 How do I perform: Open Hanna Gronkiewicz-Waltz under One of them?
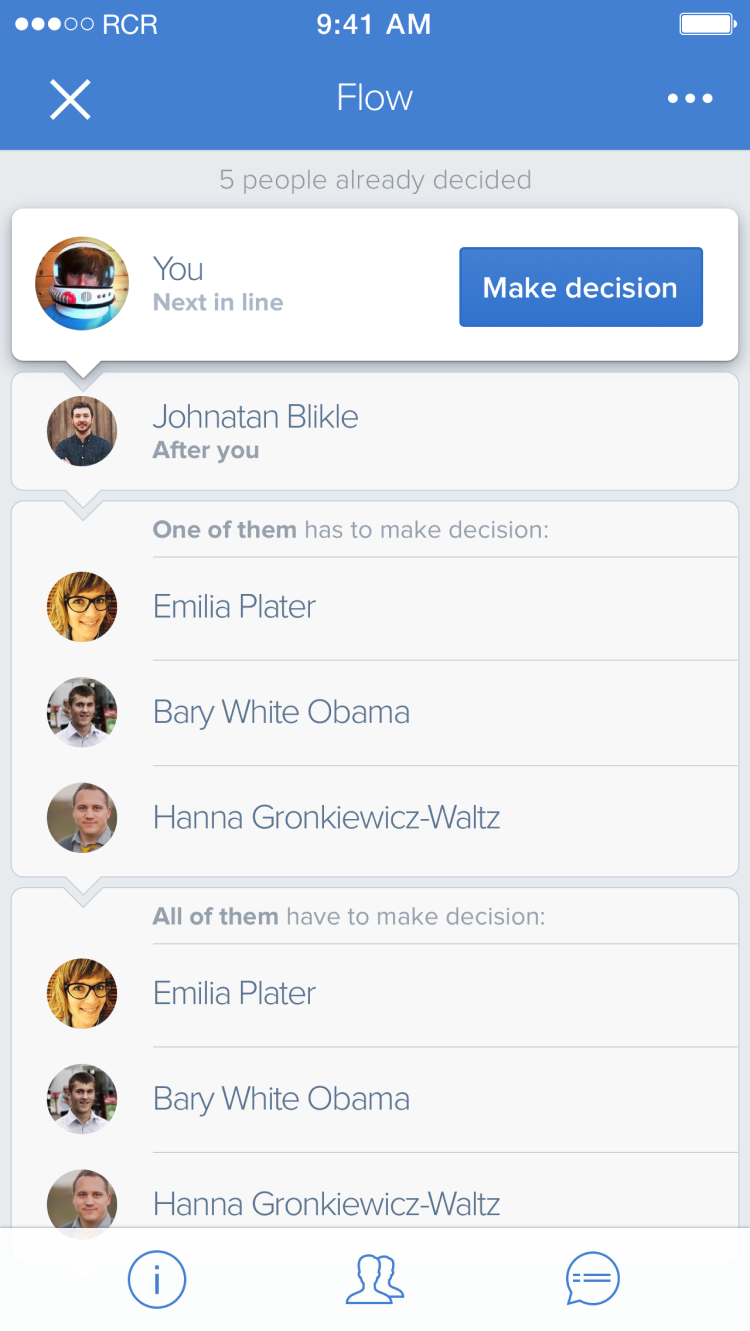point(375,818)
